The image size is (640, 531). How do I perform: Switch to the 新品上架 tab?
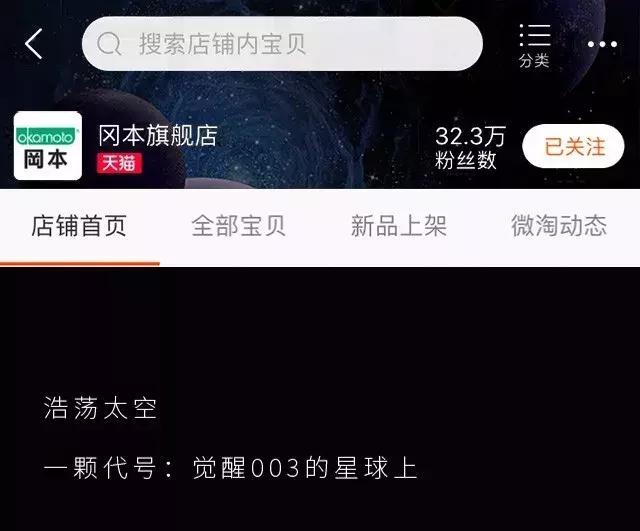398,226
